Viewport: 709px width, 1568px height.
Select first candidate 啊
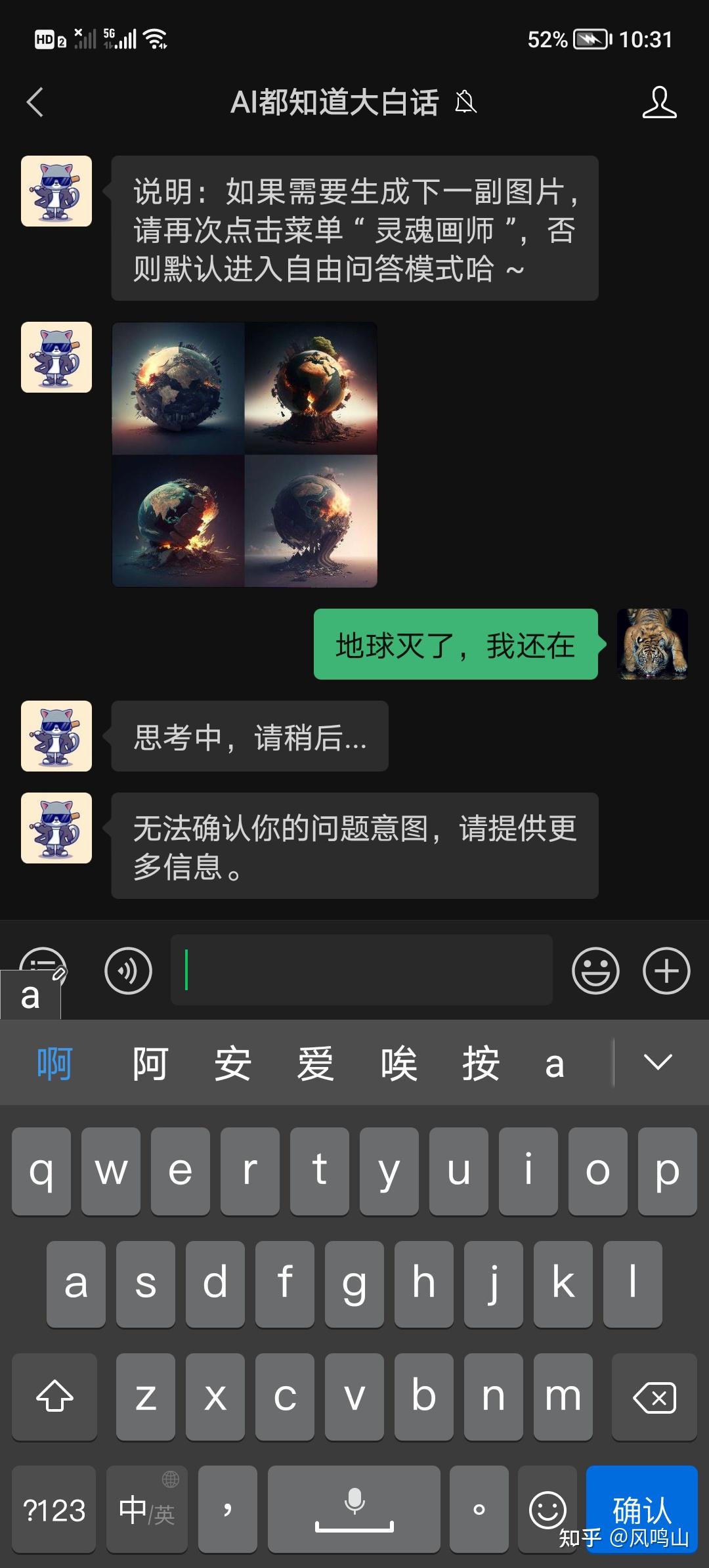(x=54, y=1063)
